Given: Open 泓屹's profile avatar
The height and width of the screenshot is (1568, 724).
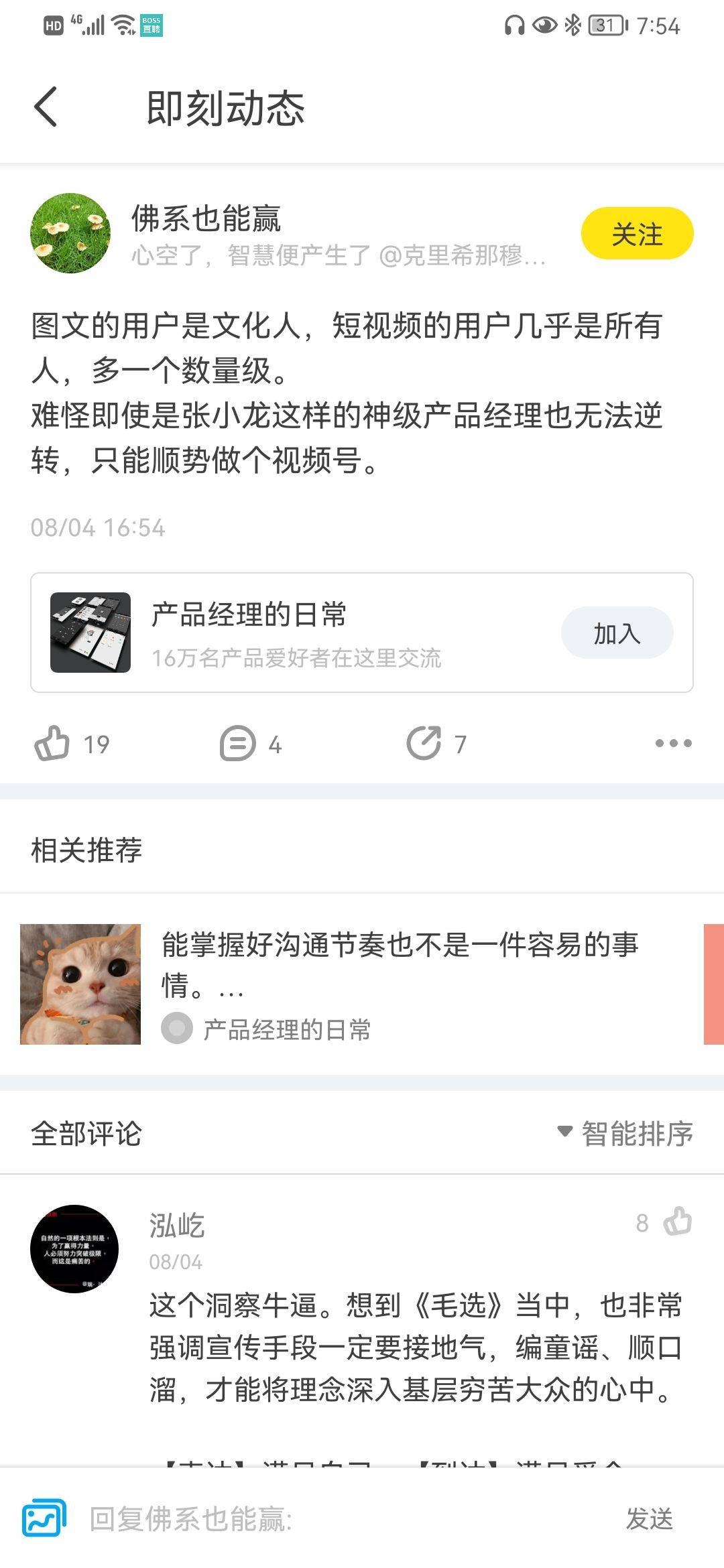Looking at the screenshot, I should [74, 1249].
